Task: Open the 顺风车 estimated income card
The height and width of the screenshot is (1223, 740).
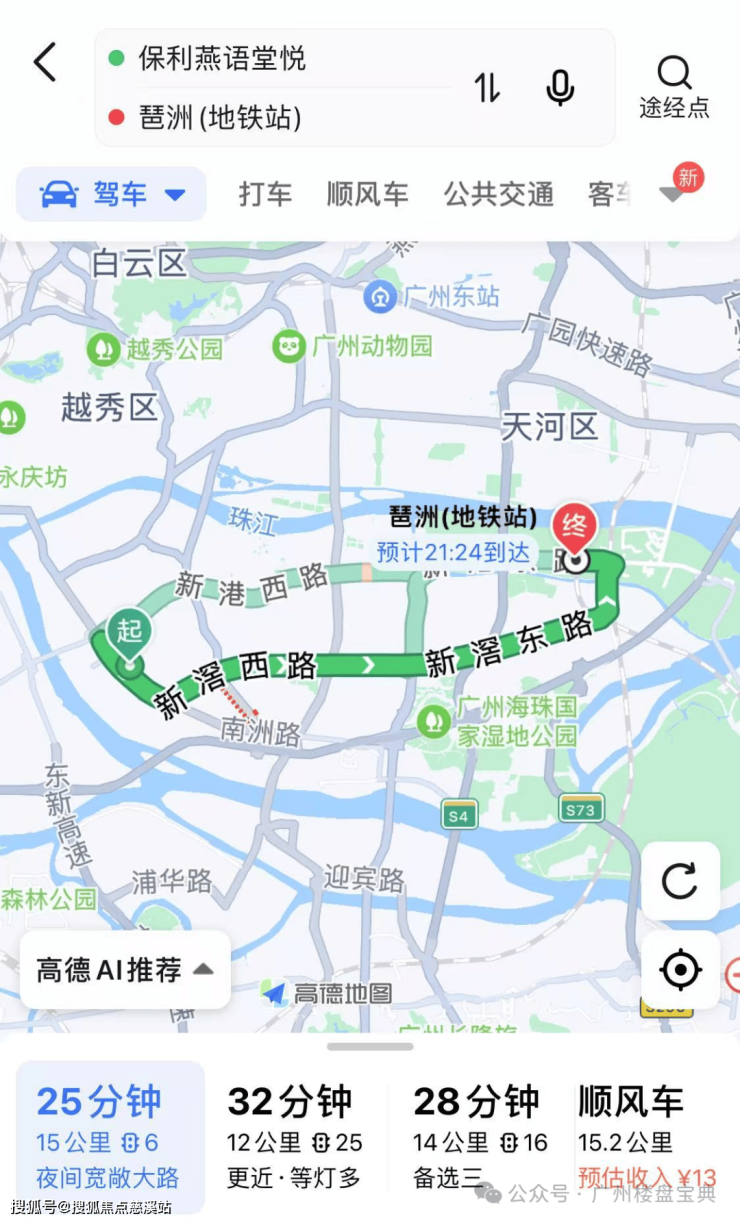Action: 650,1139
